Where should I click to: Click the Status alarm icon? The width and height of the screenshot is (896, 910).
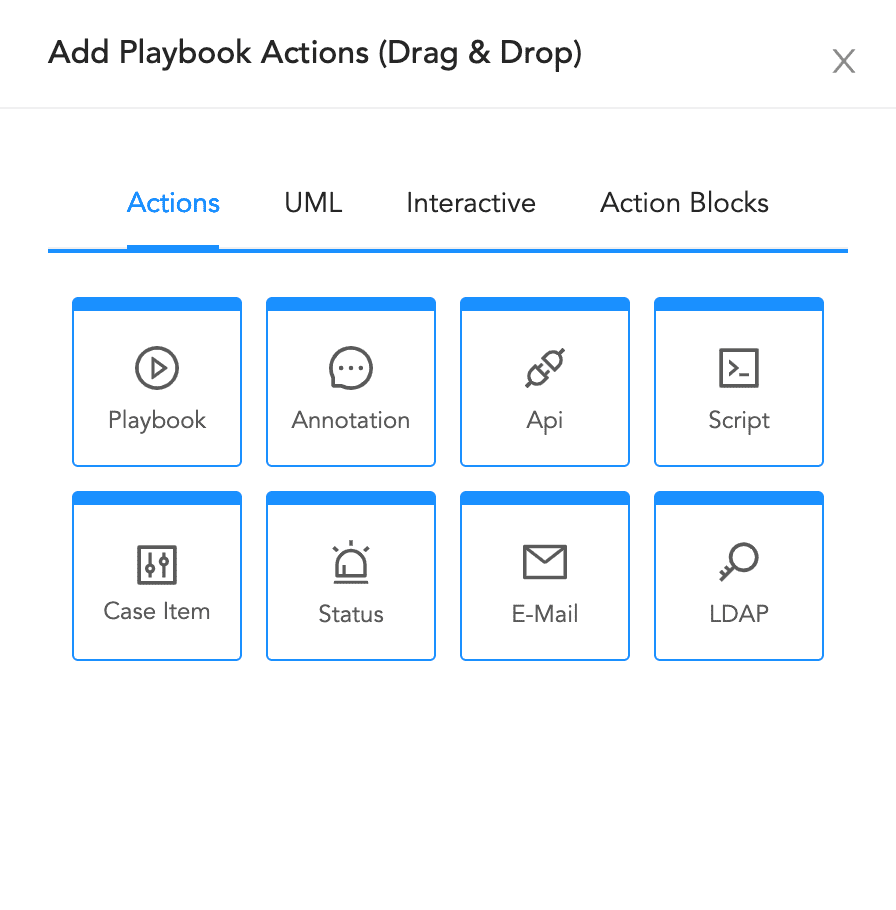pos(351,561)
